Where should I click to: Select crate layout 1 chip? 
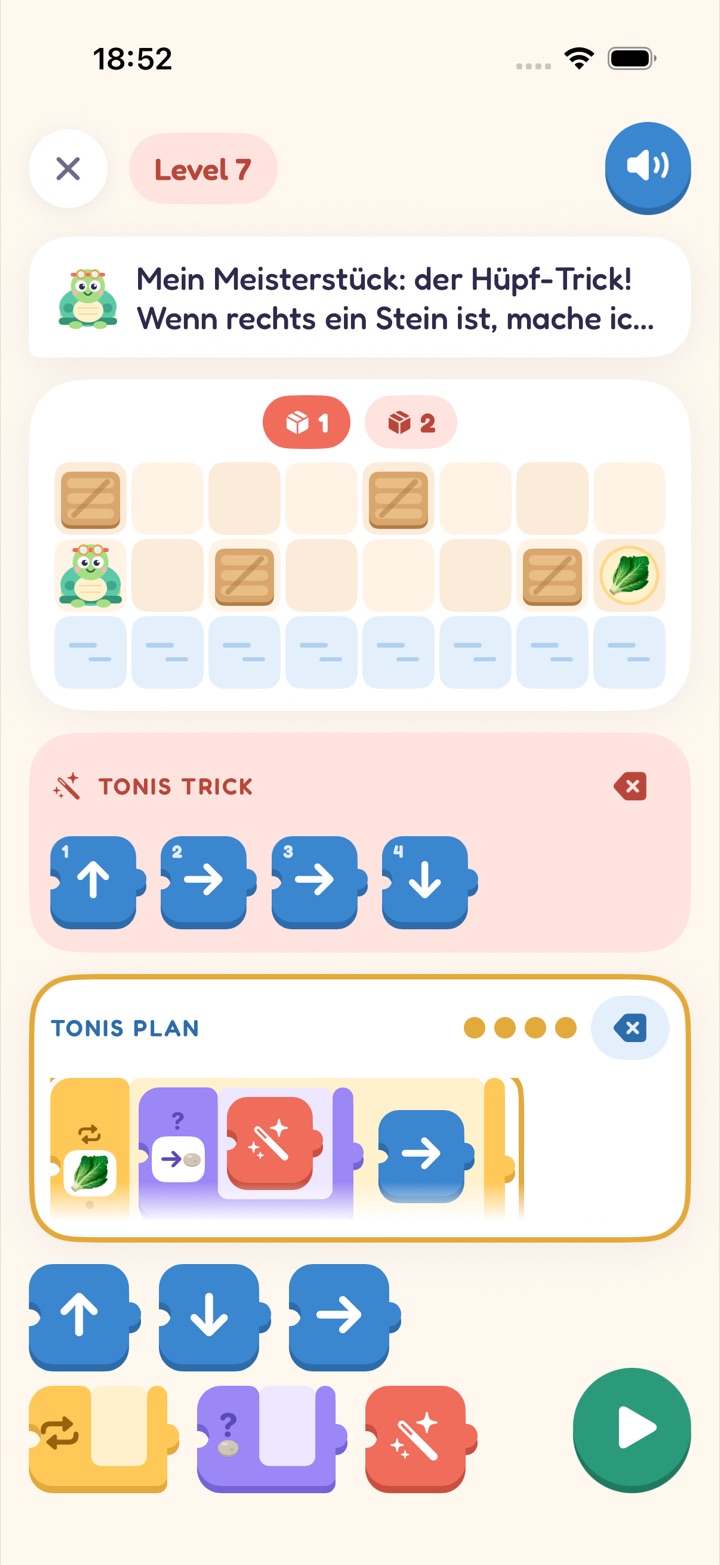click(307, 423)
